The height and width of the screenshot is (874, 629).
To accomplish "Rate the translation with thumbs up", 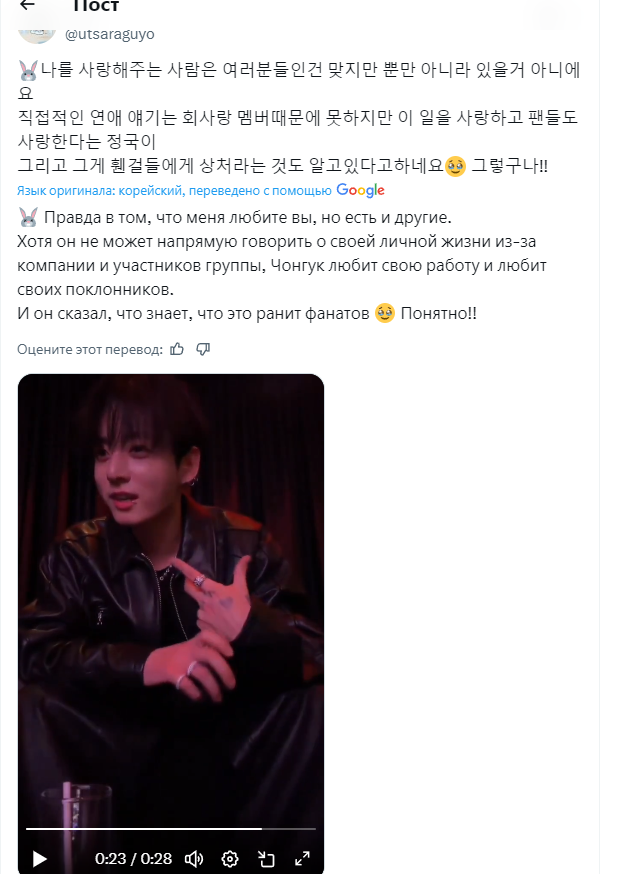I will (177, 348).
